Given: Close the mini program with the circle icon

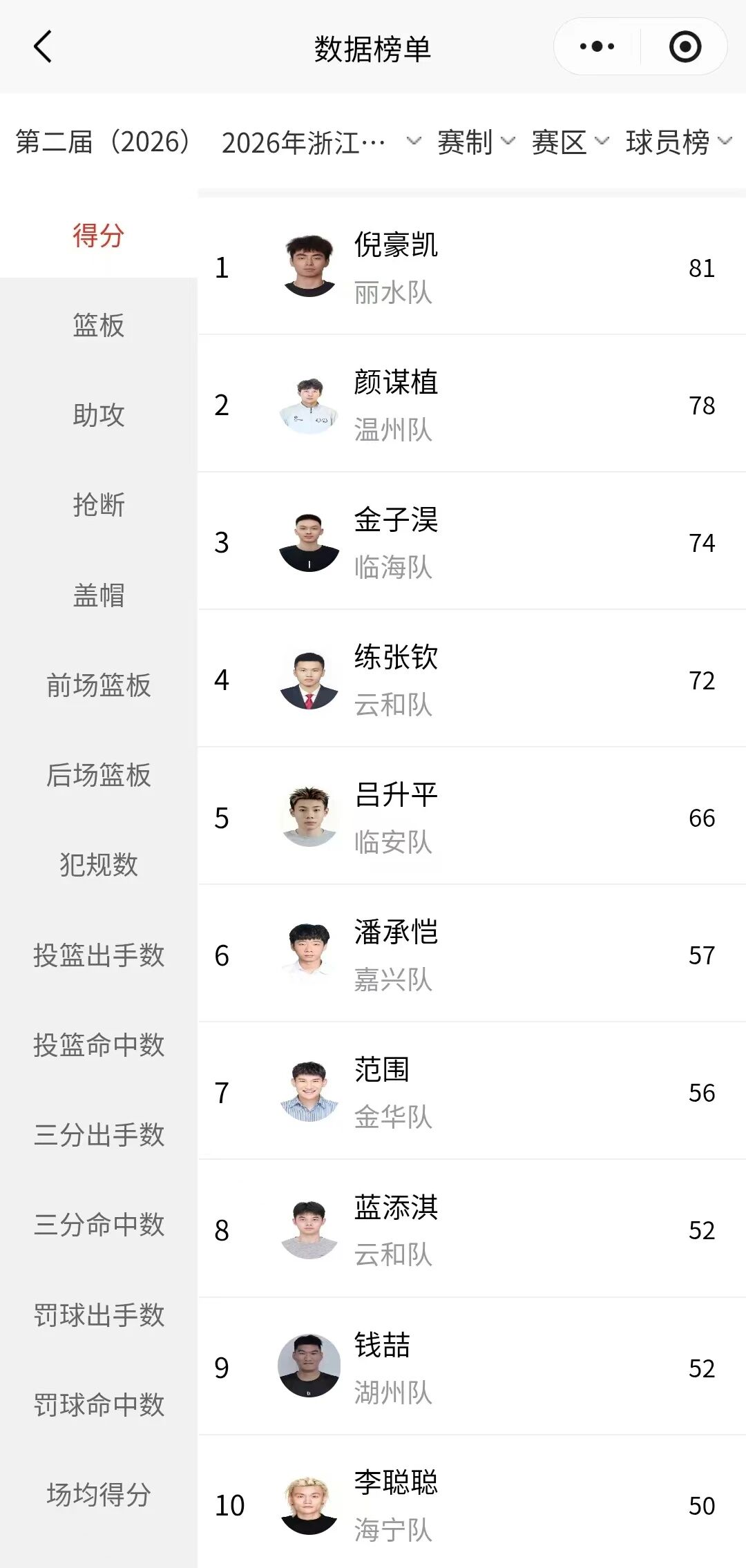Looking at the screenshot, I should [685, 47].
